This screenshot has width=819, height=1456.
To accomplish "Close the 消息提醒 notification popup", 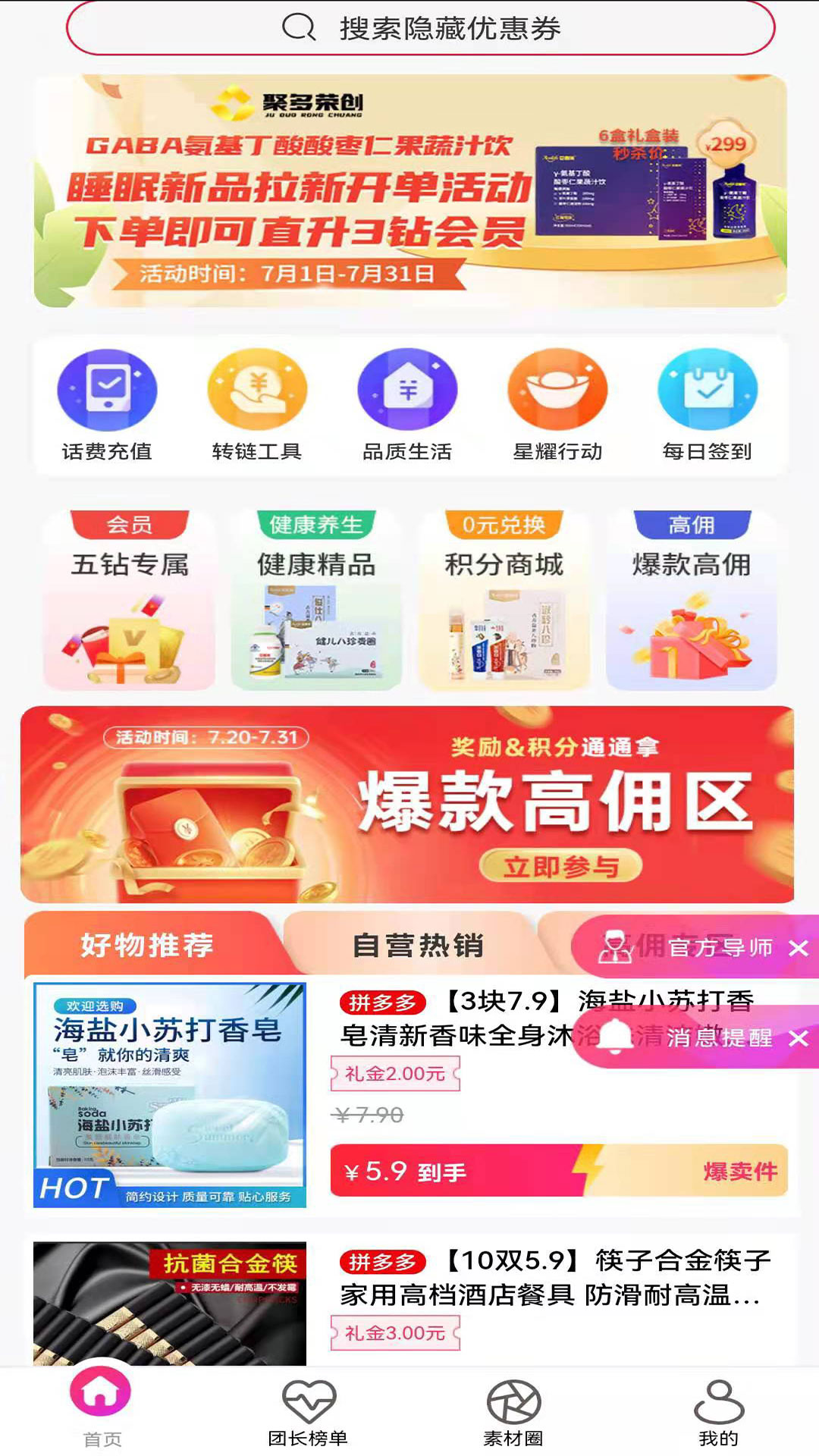I will coord(797,1040).
